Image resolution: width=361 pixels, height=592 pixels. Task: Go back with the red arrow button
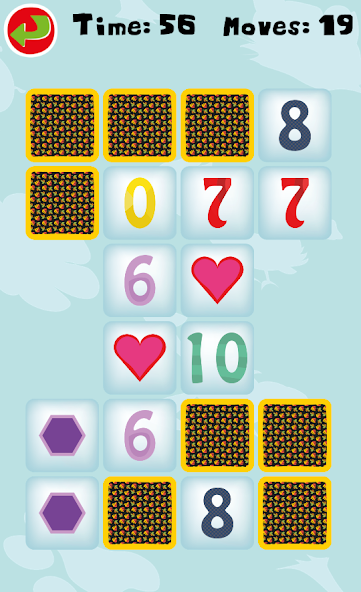(x=31, y=30)
